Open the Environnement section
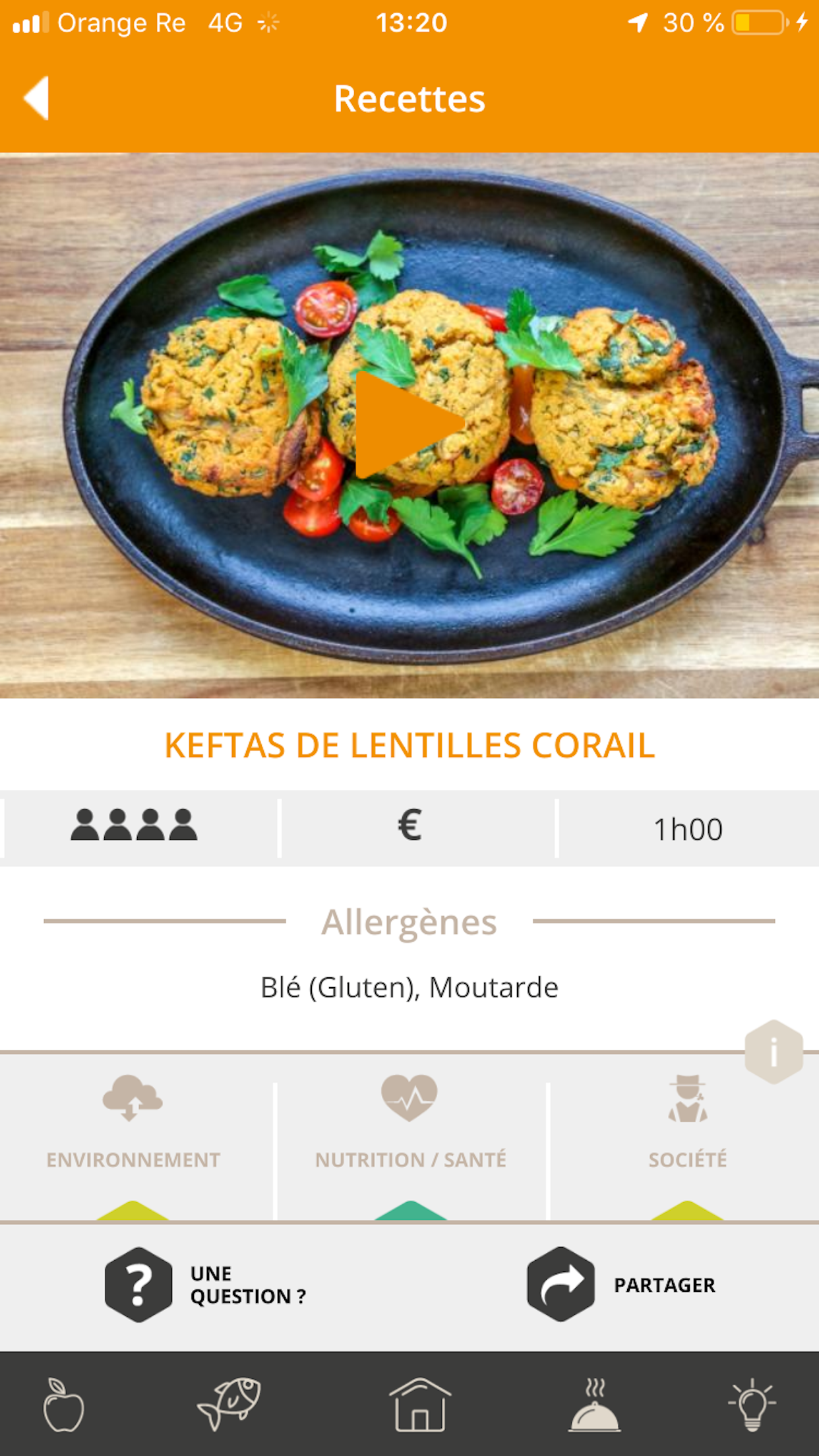This screenshot has height=1456, width=819. (x=133, y=1136)
